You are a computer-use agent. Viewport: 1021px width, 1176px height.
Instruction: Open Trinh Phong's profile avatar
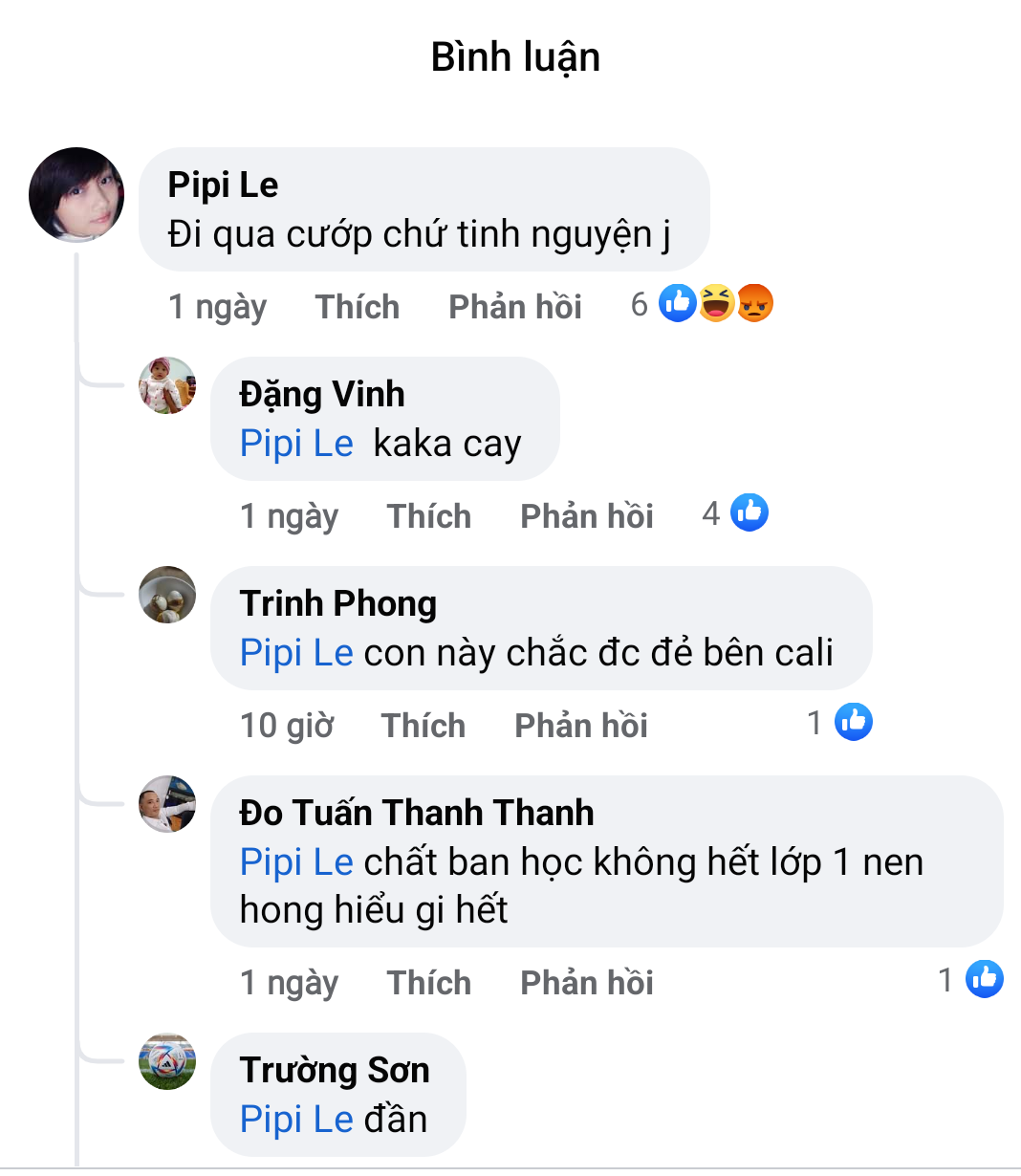click(x=167, y=595)
